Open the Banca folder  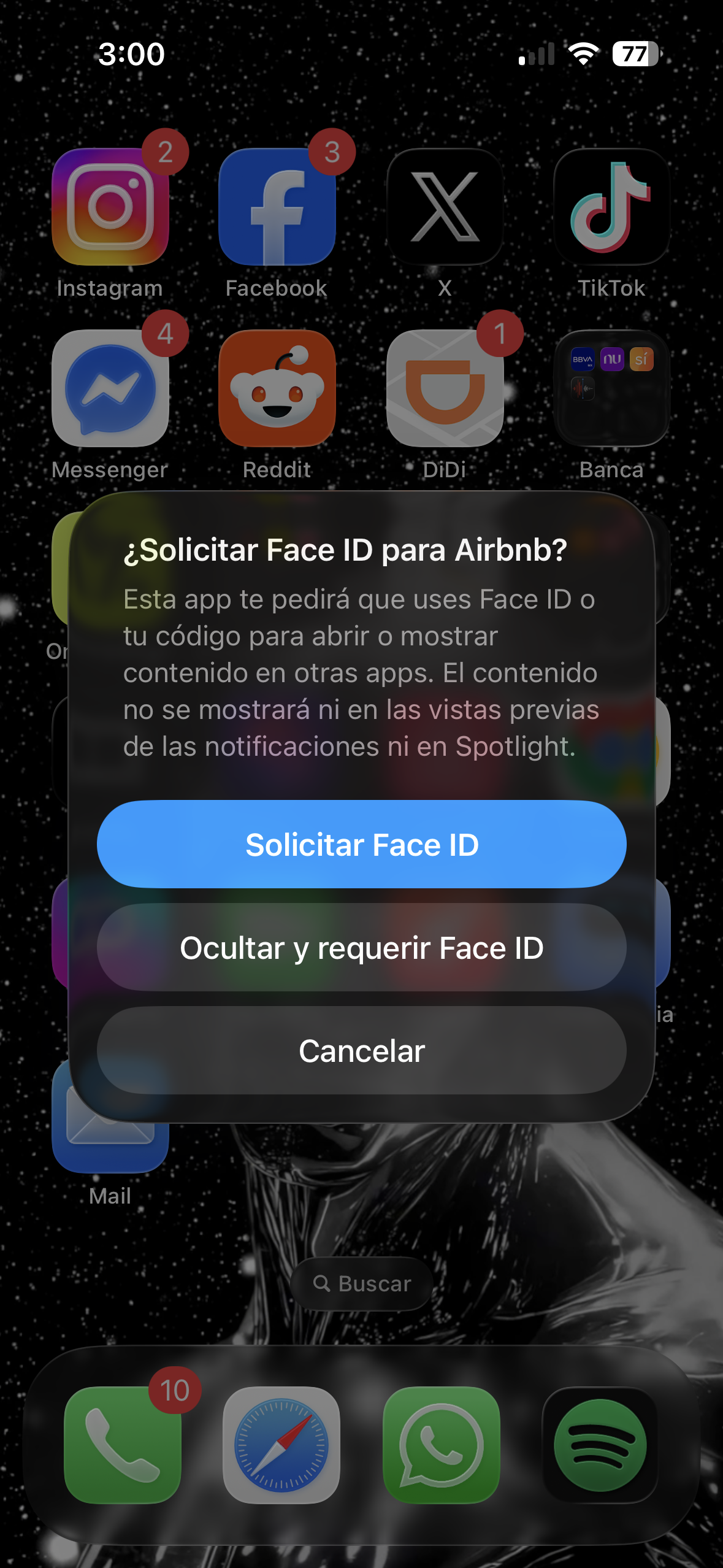click(x=611, y=388)
